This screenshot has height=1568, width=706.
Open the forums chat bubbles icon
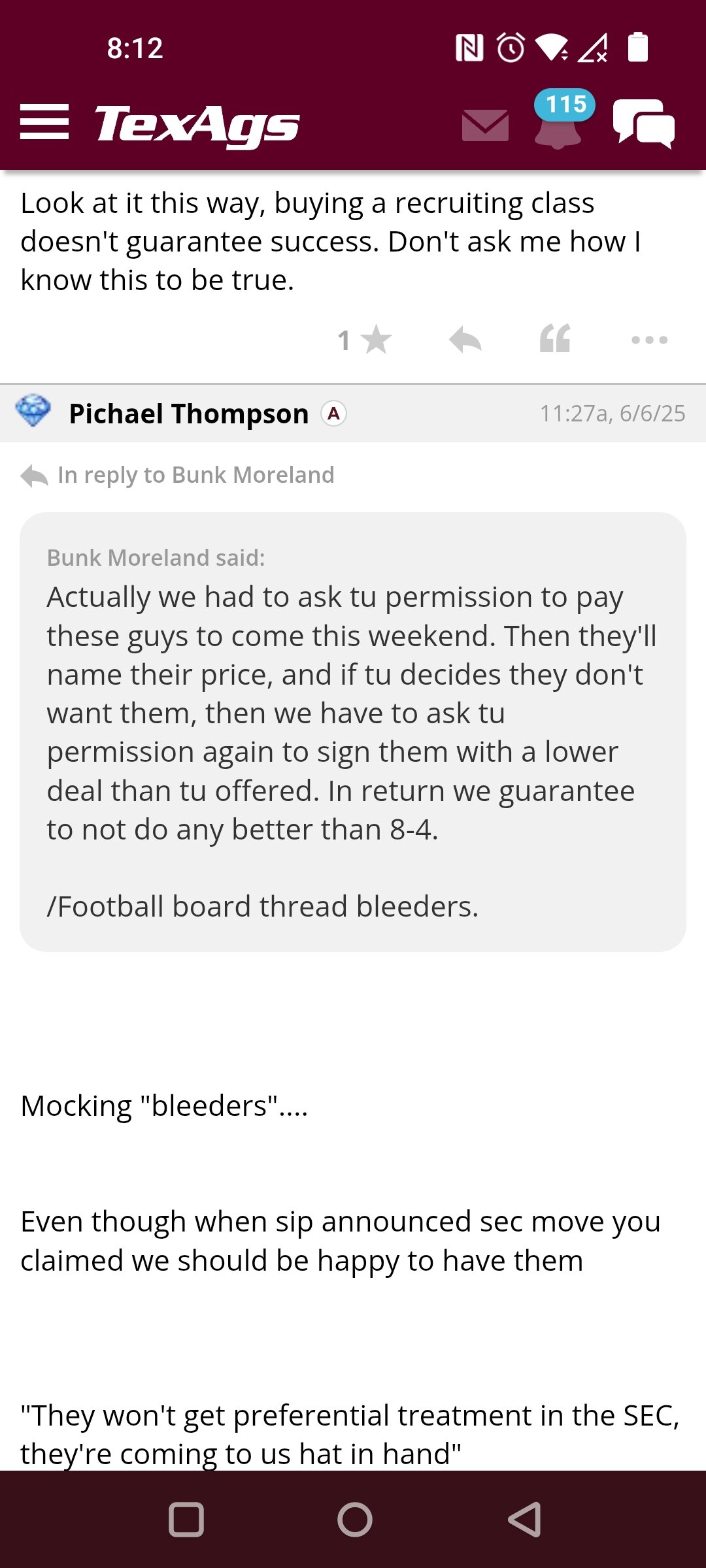click(644, 123)
